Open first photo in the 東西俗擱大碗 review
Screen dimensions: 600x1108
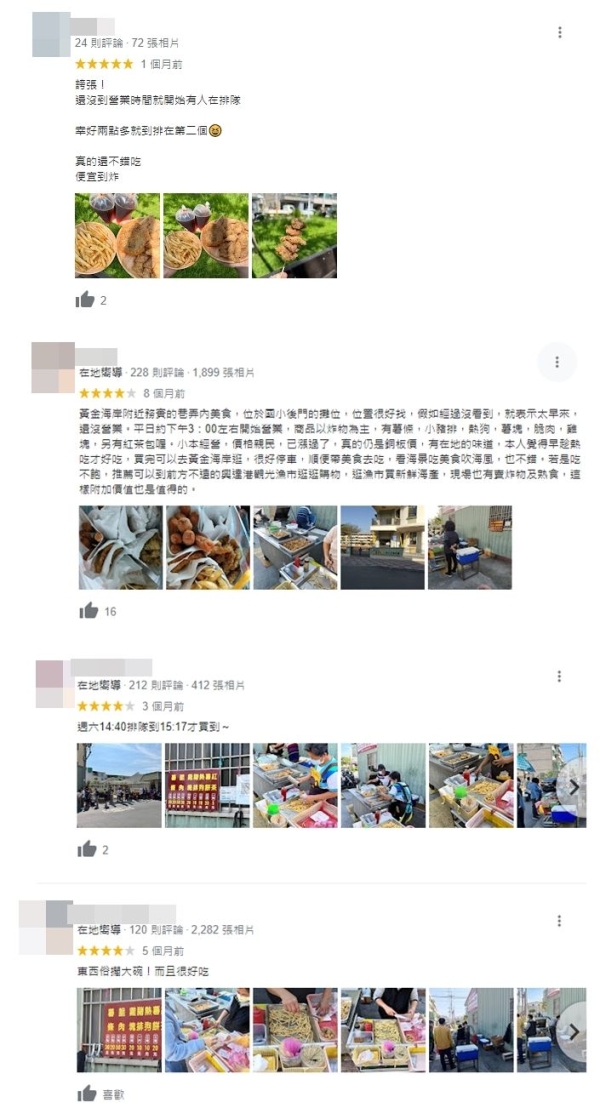(119, 1029)
